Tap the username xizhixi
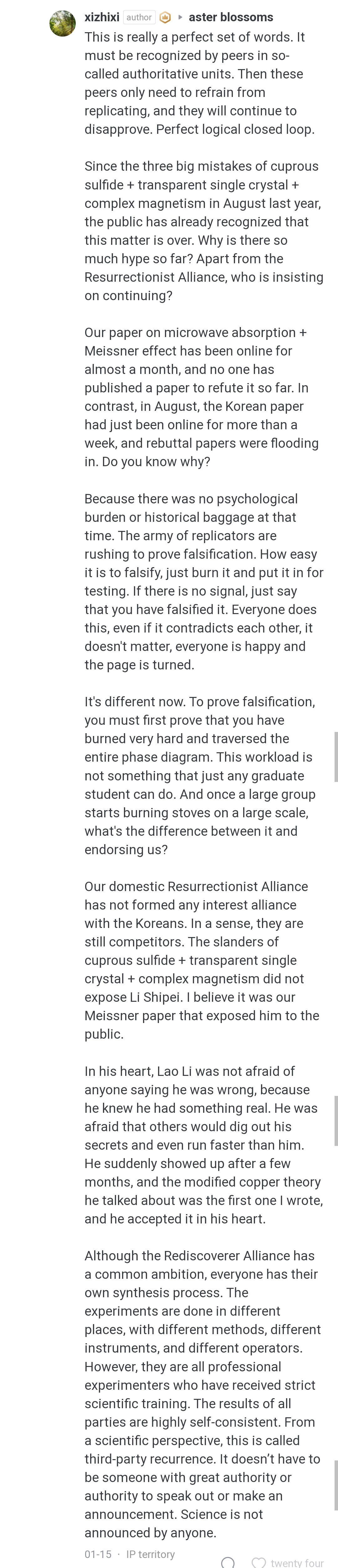 (102, 17)
